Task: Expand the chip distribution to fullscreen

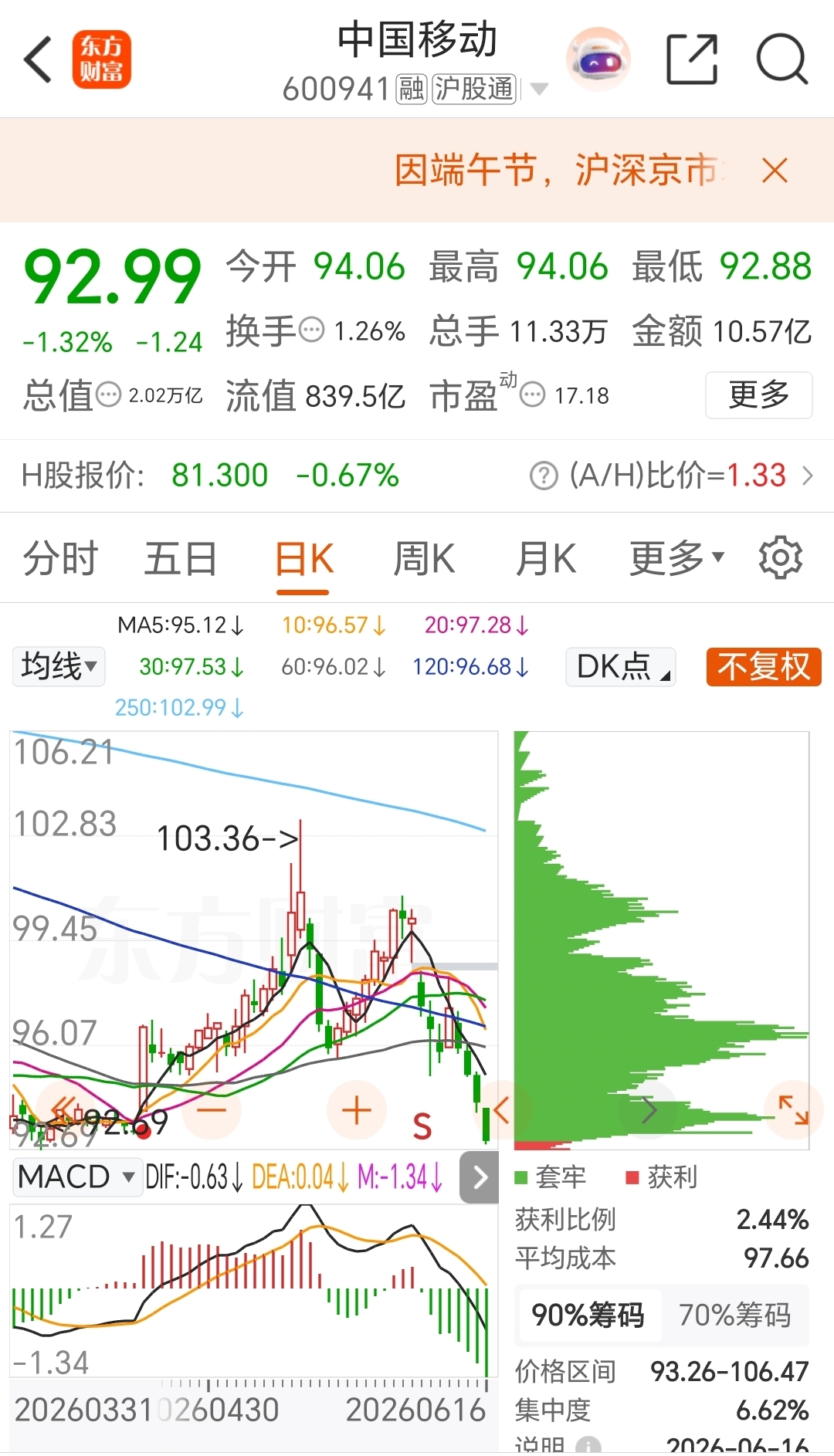Action: coord(793,1109)
